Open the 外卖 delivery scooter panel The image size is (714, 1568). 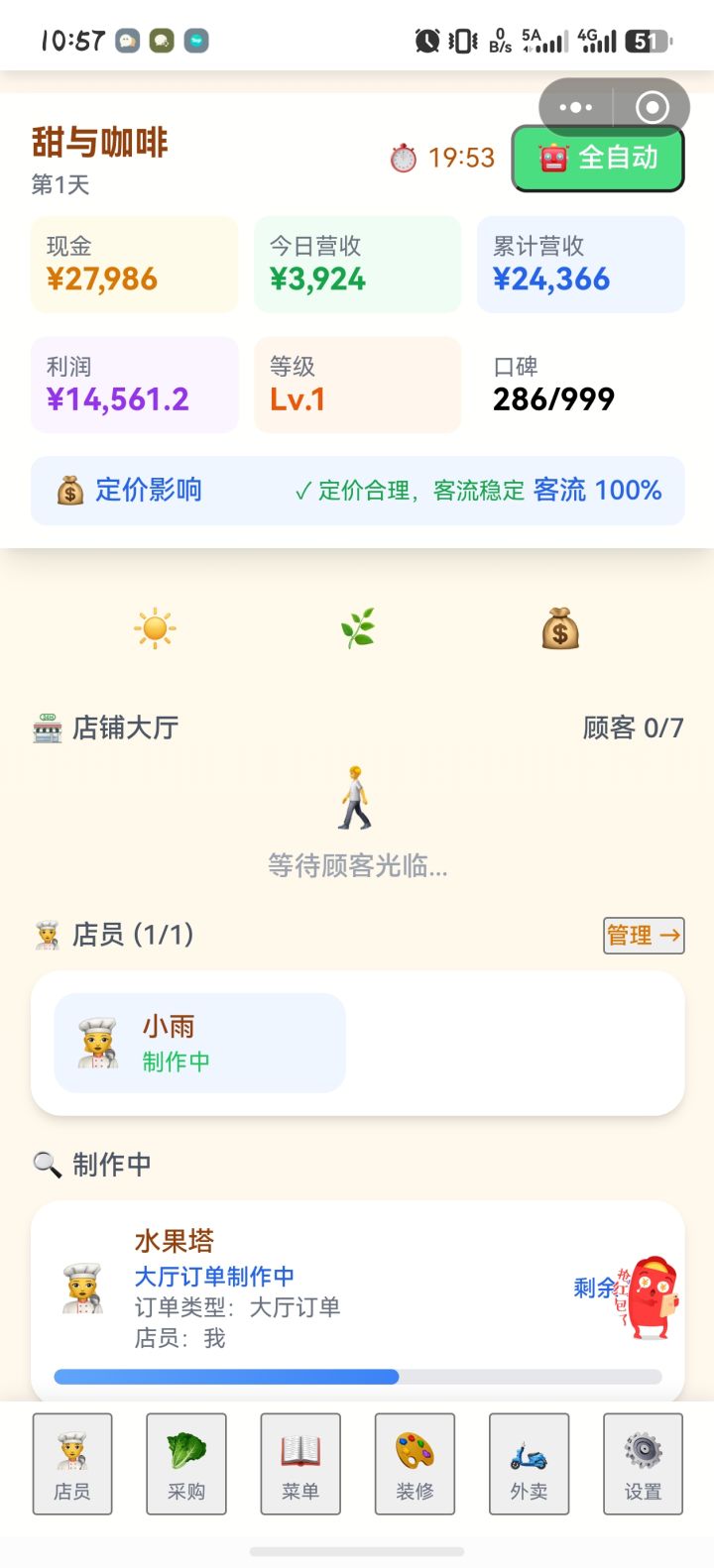pos(528,1464)
